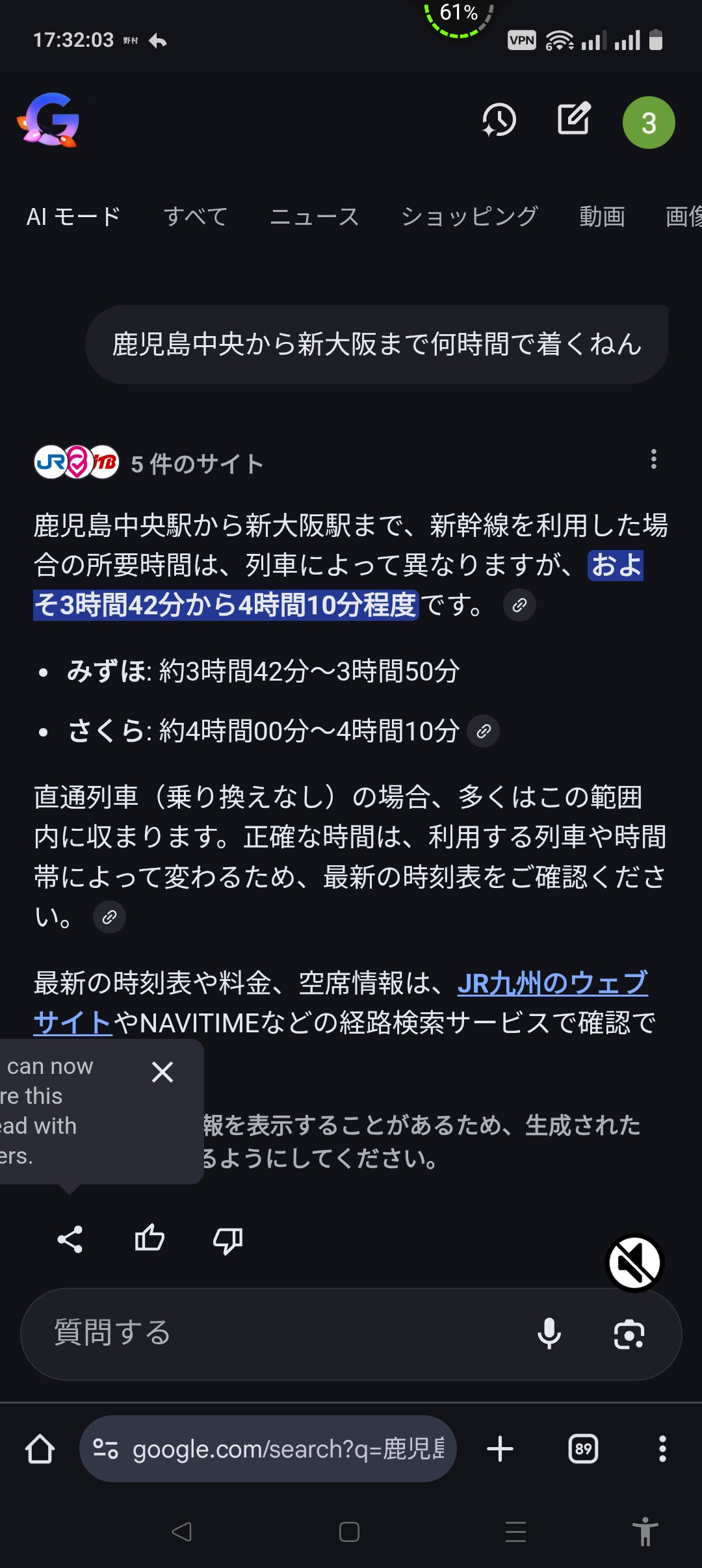Open Google Lens camera search
This screenshot has width=702, height=1568.
tap(629, 1334)
